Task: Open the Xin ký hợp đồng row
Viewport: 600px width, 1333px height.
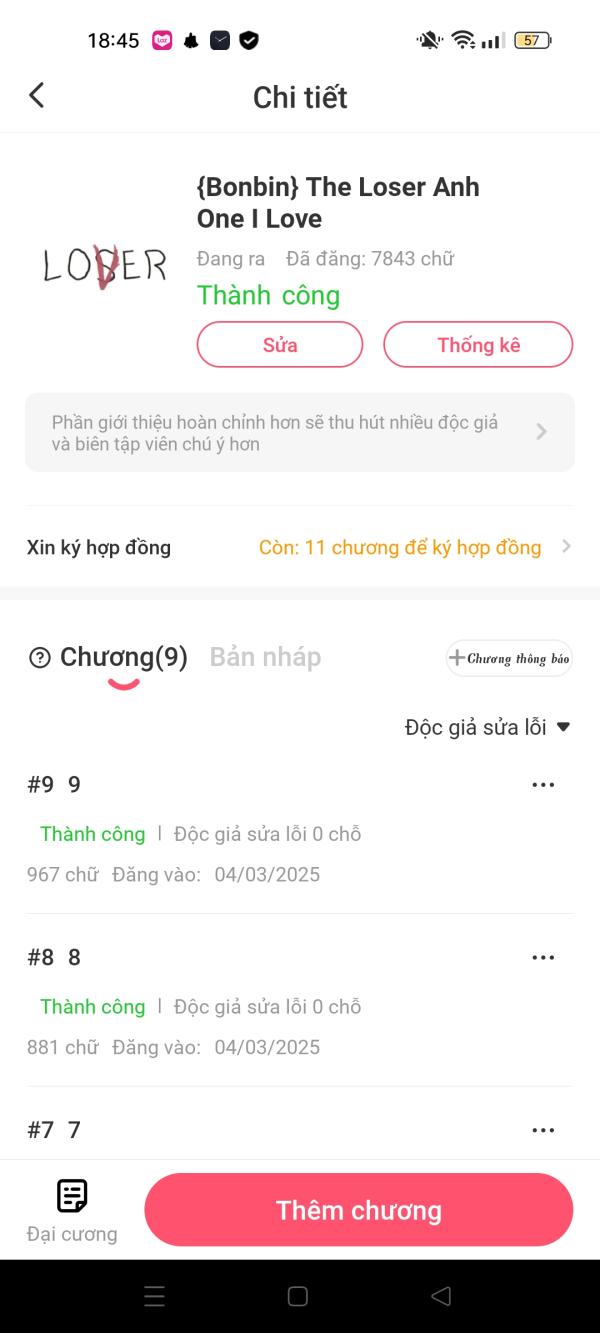Action: coord(300,547)
